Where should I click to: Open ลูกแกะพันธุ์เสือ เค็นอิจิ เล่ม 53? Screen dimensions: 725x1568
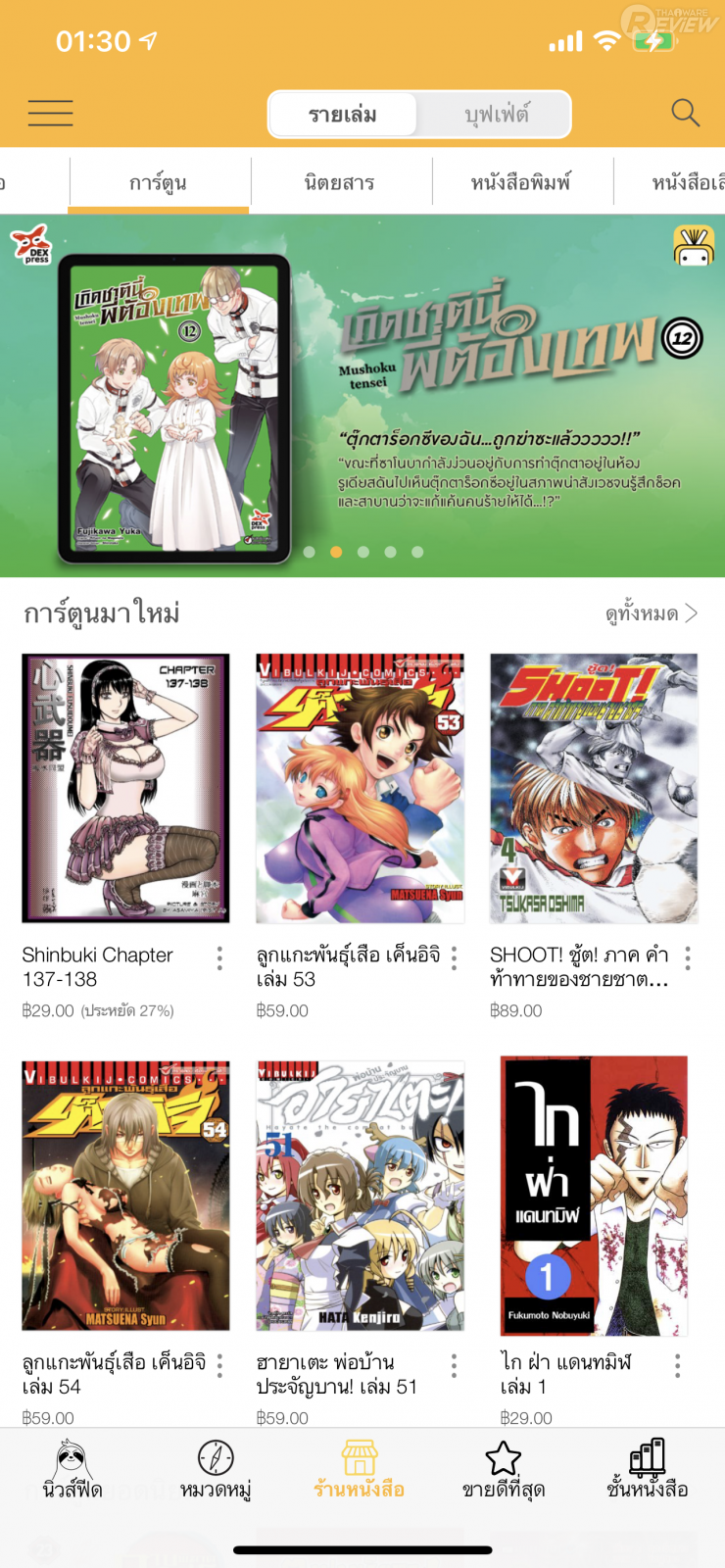360,788
